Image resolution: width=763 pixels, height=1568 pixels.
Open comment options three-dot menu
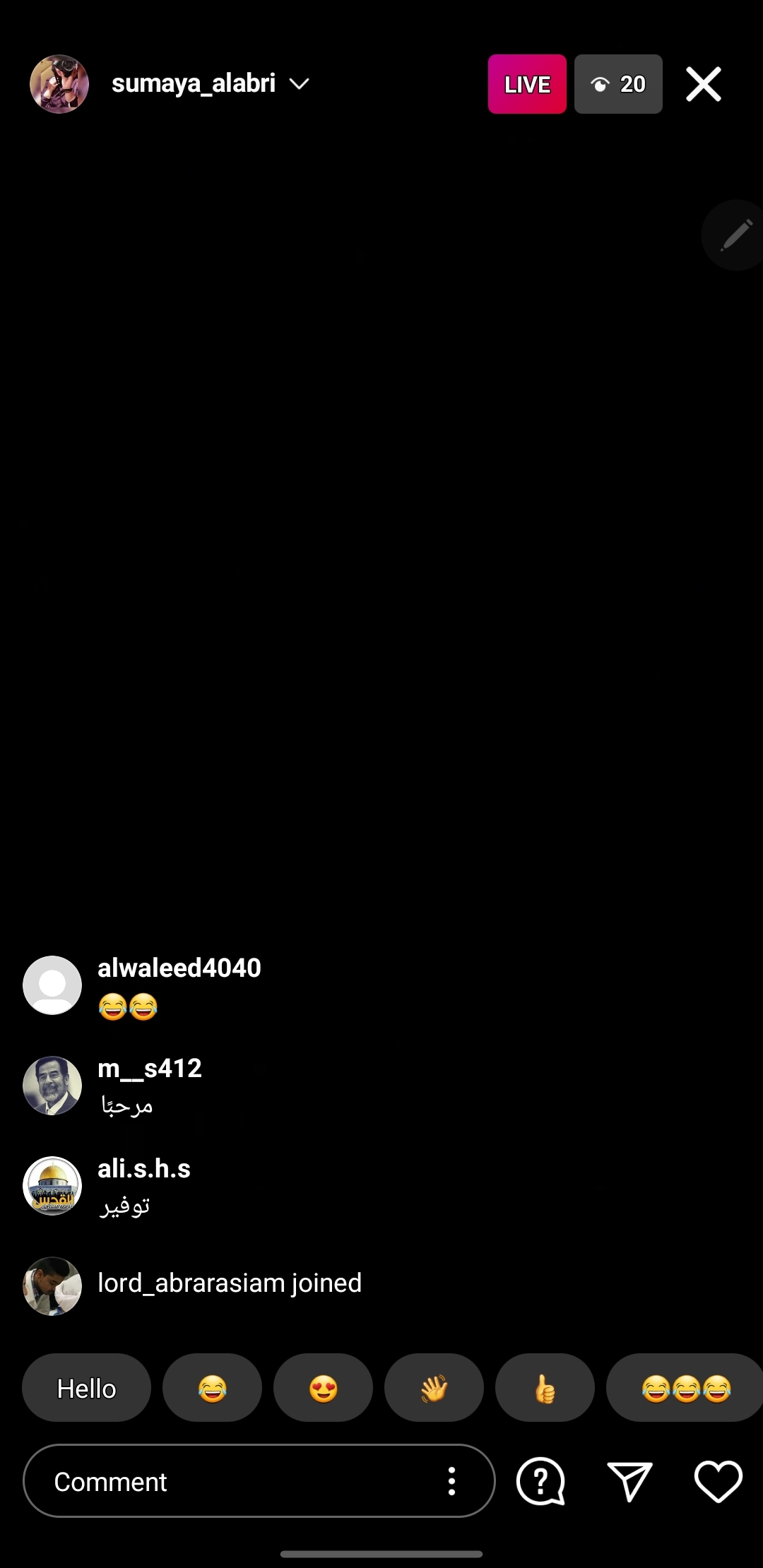point(451,1481)
